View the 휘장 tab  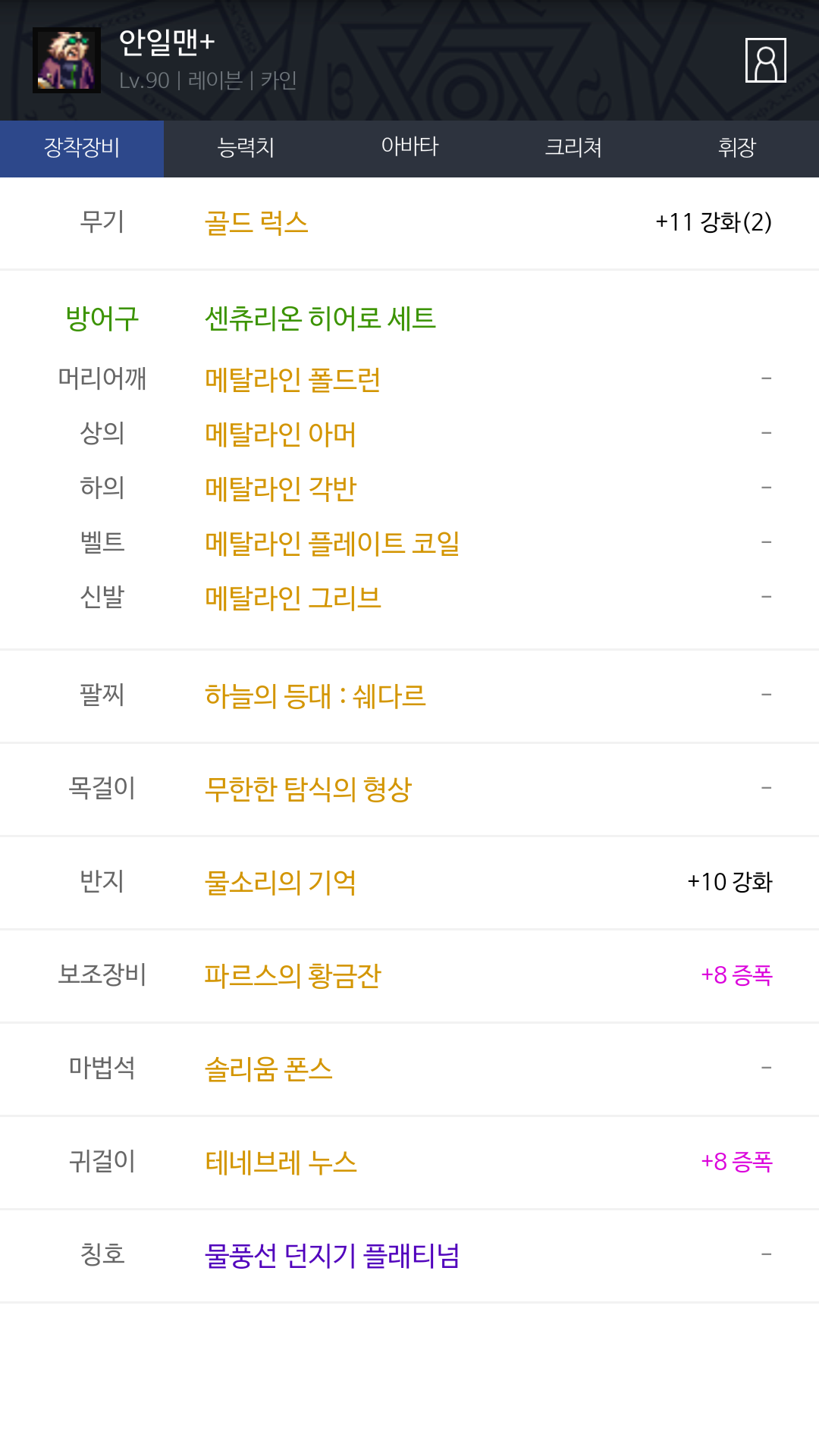pyautogui.click(x=737, y=148)
